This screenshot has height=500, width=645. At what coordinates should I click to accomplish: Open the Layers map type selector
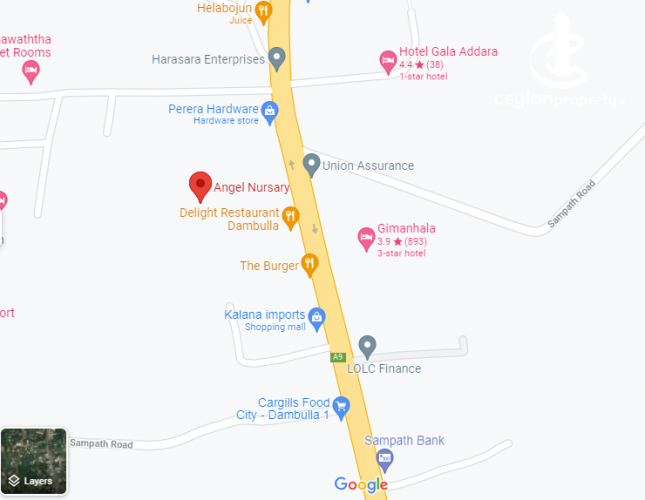click(x=34, y=461)
